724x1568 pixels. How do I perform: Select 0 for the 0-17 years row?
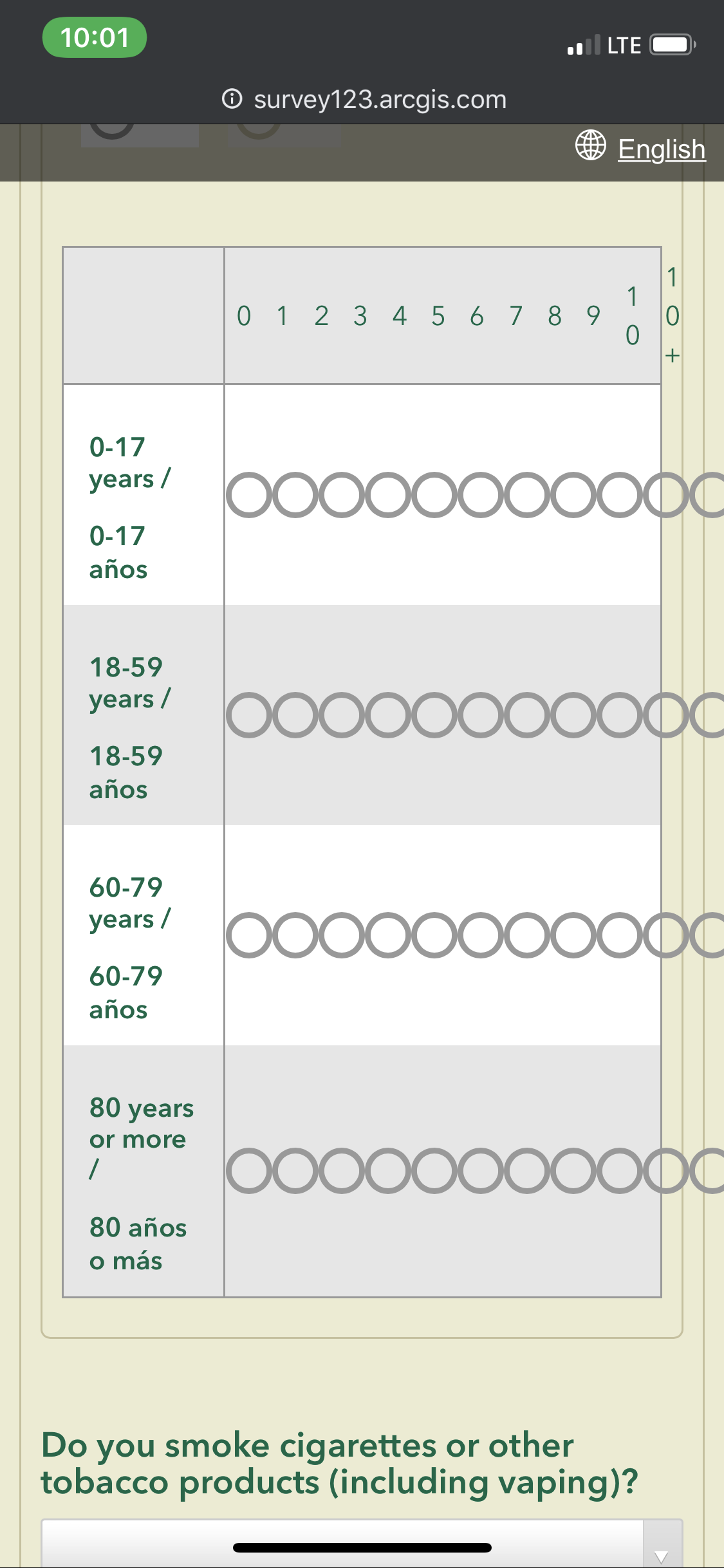pyautogui.click(x=248, y=495)
